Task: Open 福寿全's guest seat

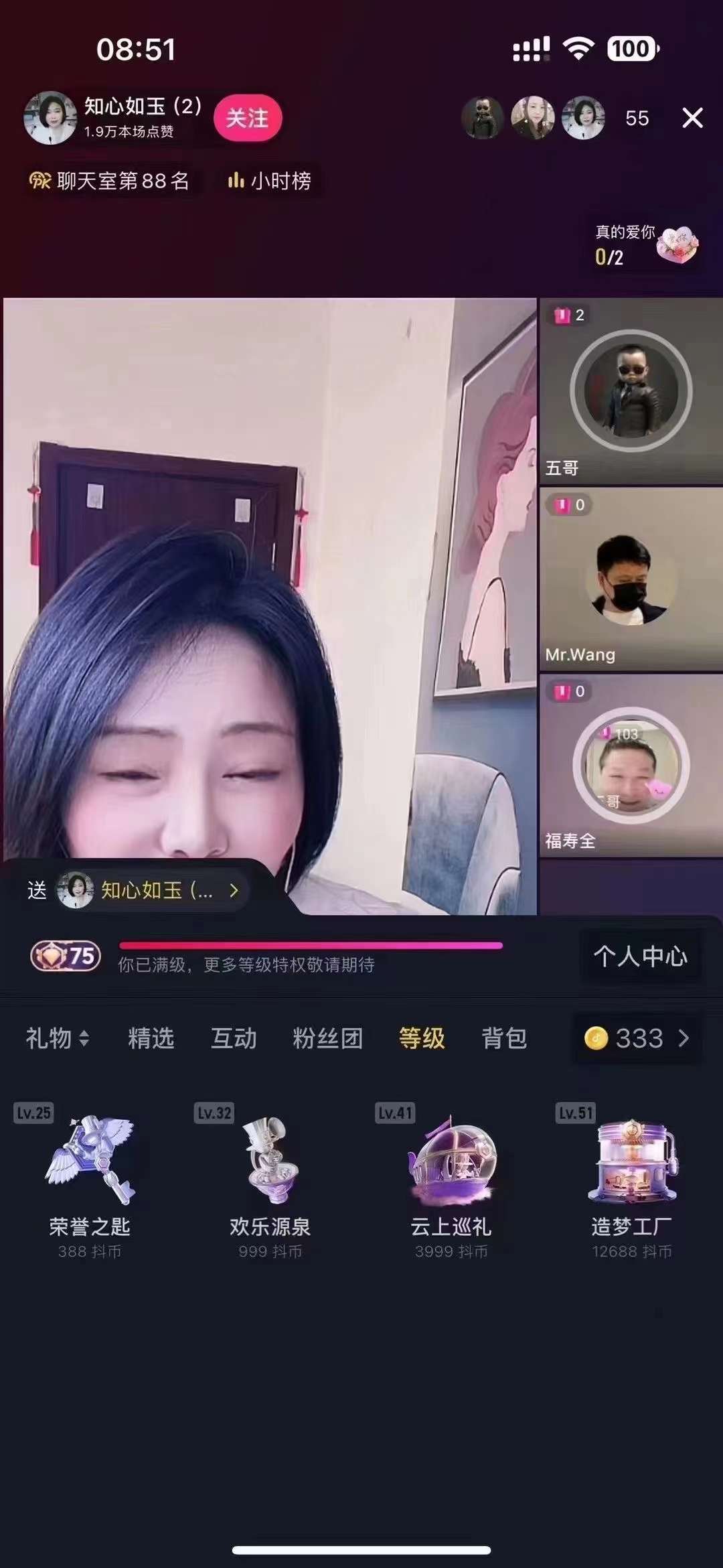Action: pos(631,766)
